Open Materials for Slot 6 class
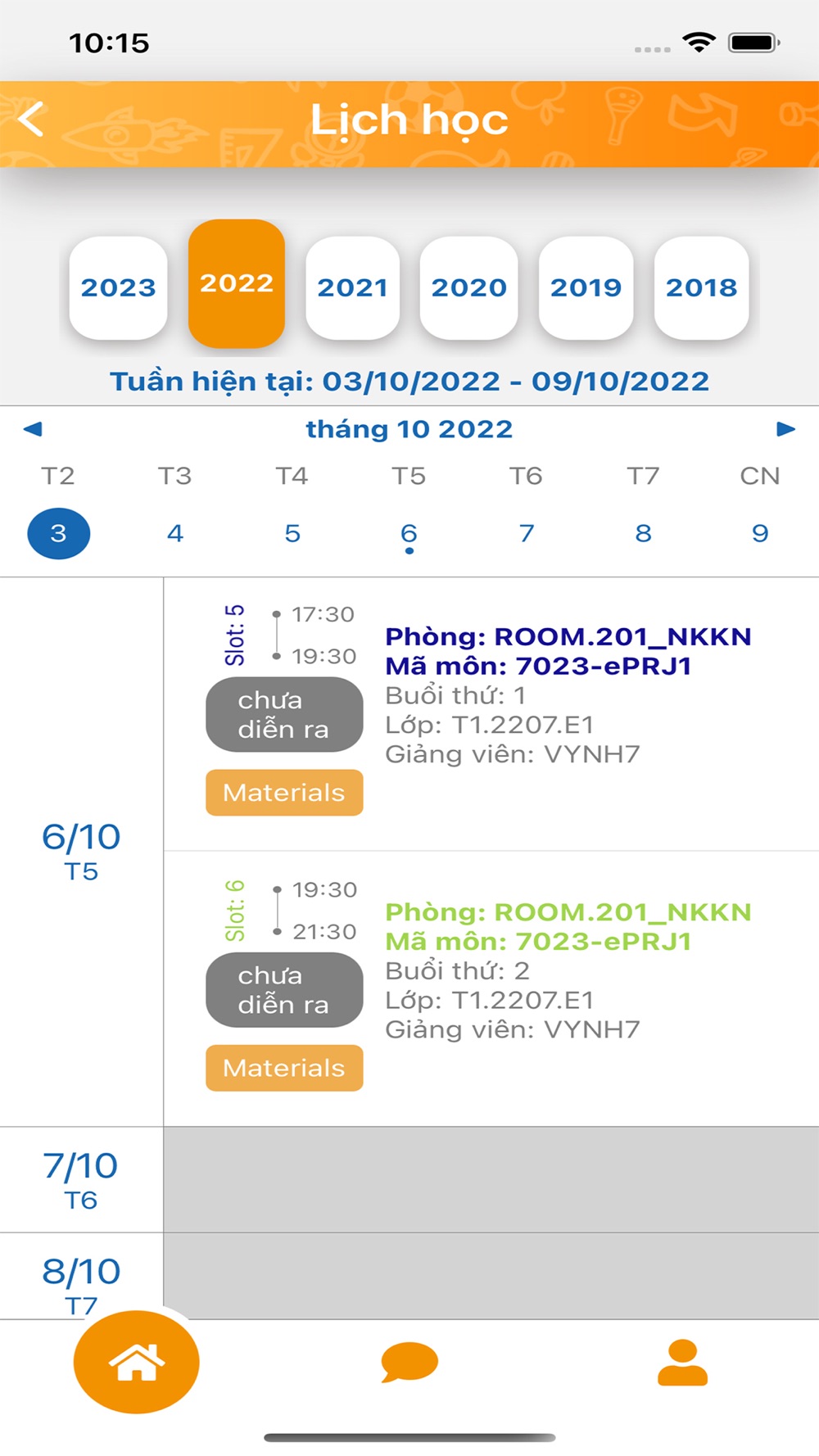Screen dimensions: 819x1456 click(284, 1068)
